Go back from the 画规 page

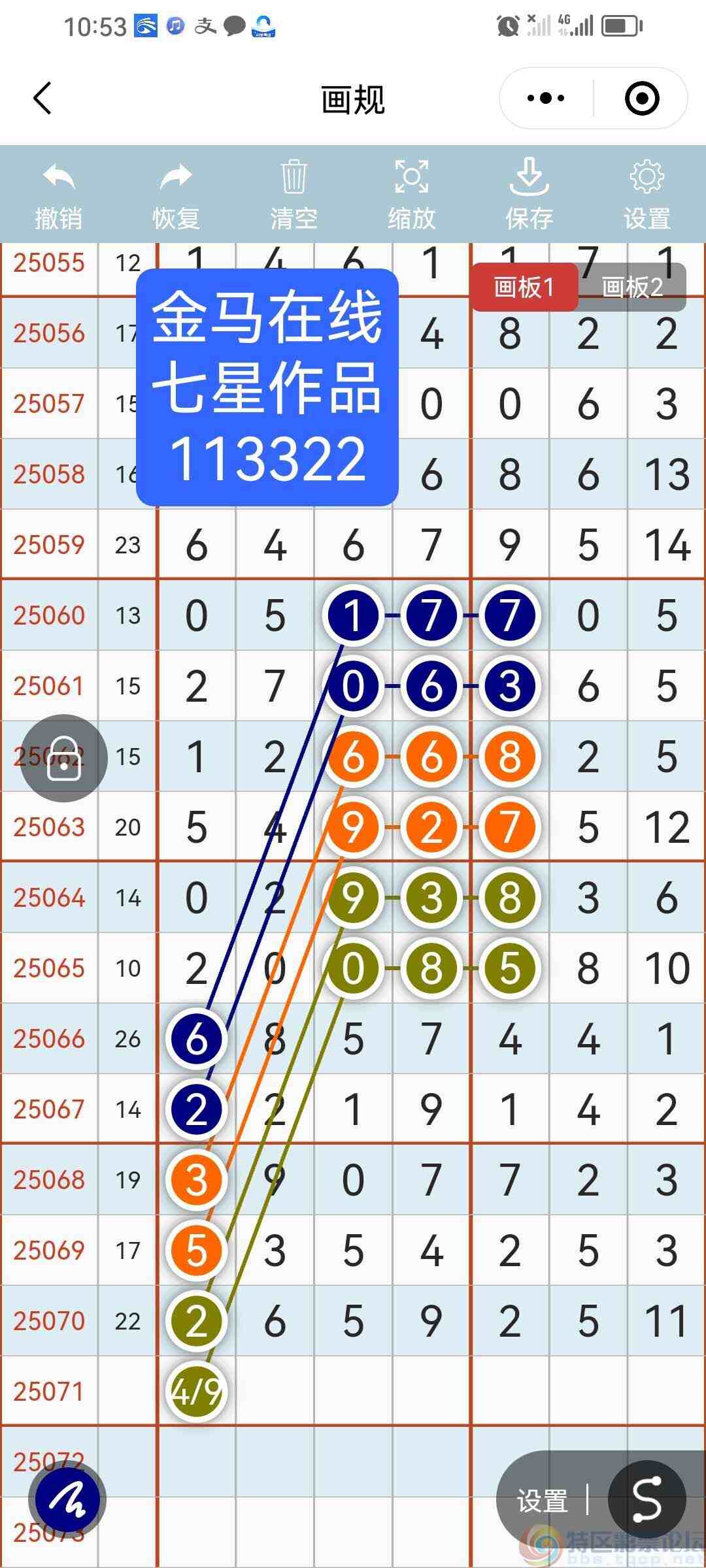click(42, 99)
